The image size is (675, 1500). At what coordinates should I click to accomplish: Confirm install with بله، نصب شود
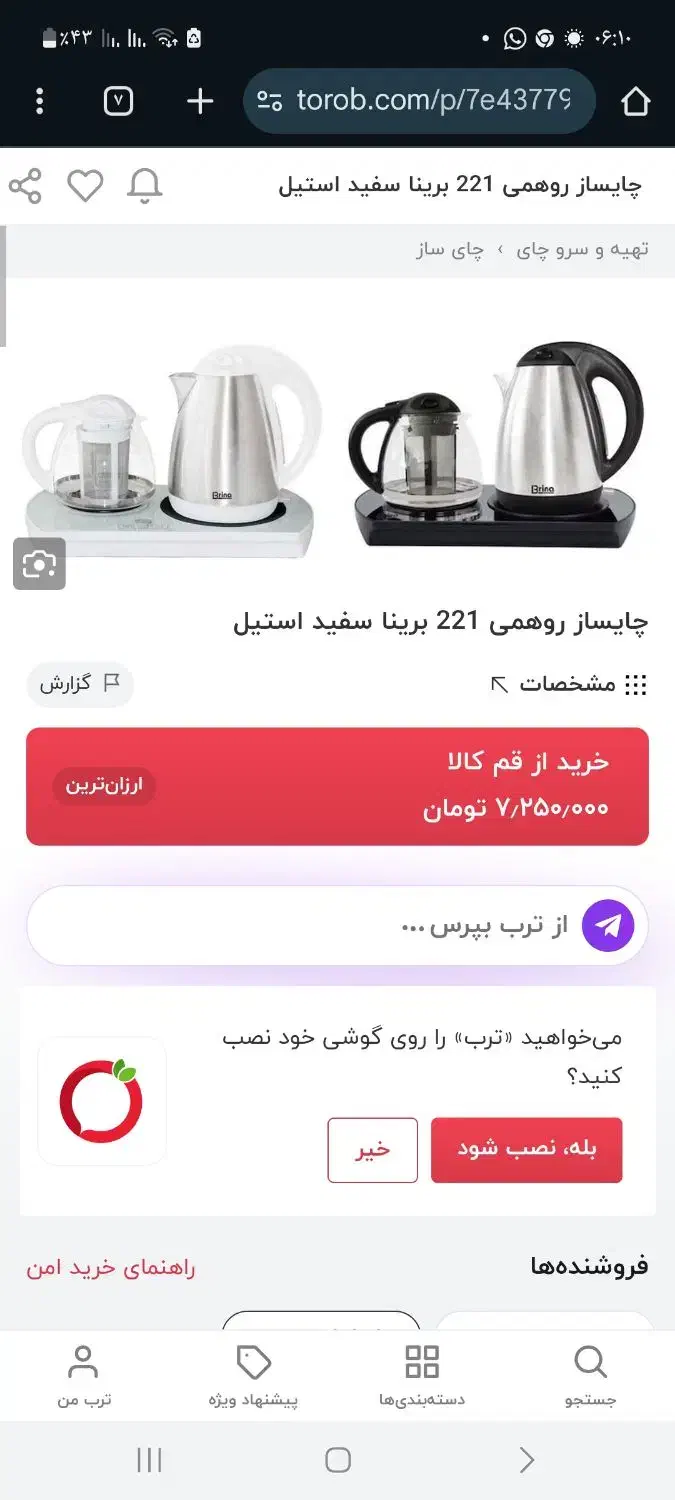tap(526, 1150)
